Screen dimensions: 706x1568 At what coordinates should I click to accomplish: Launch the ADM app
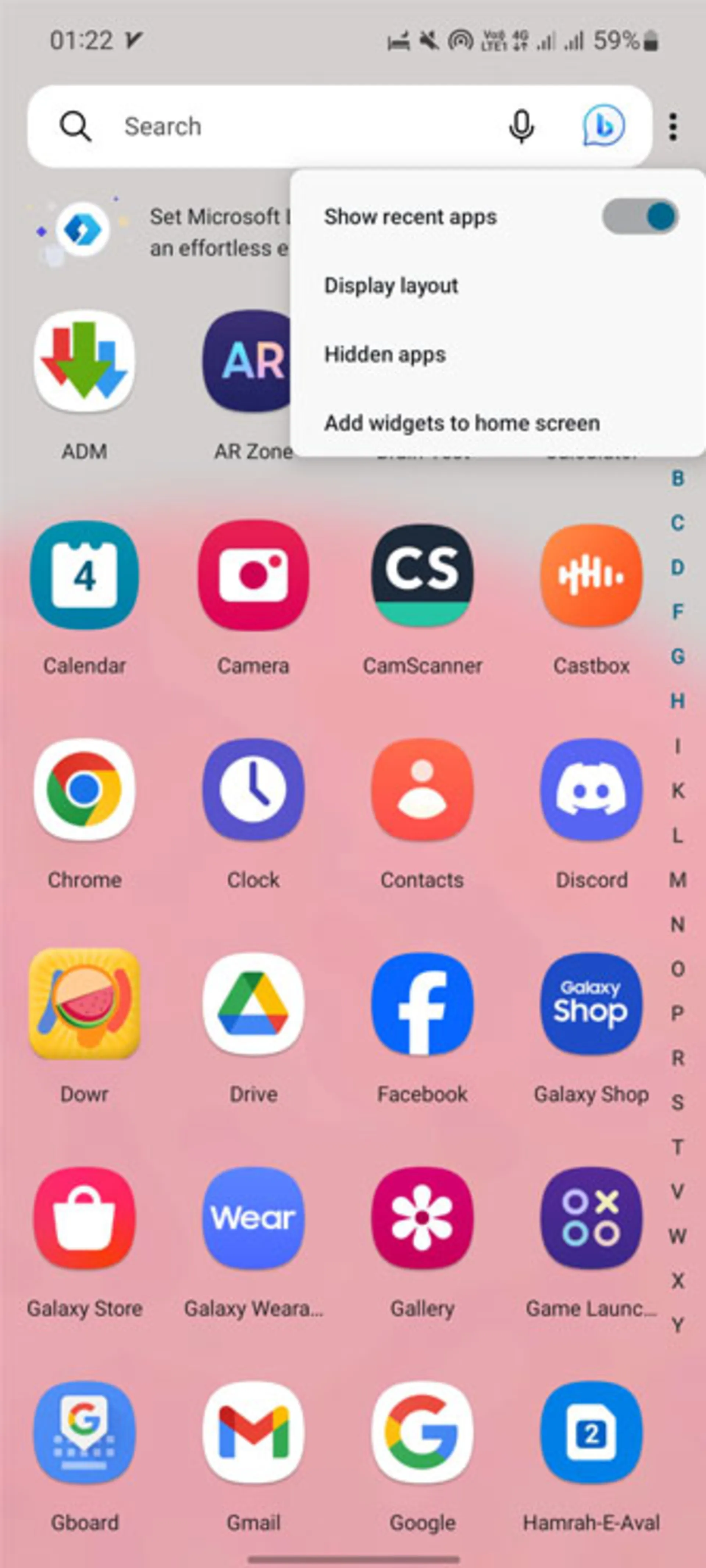pos(84,362)
